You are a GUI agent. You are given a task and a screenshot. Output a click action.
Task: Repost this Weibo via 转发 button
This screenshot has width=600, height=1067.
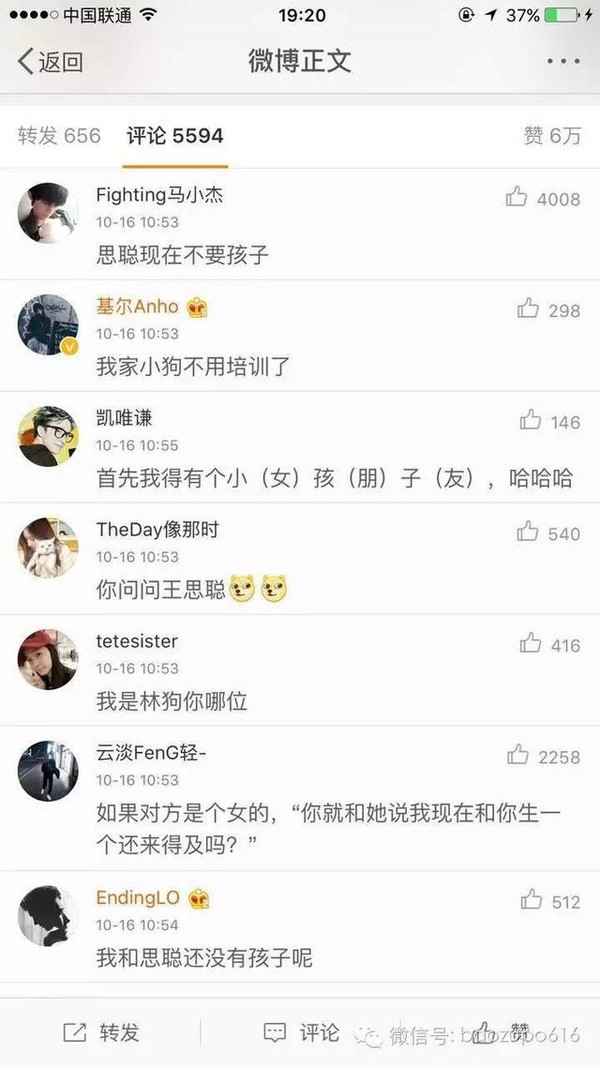click(100, 1032)
